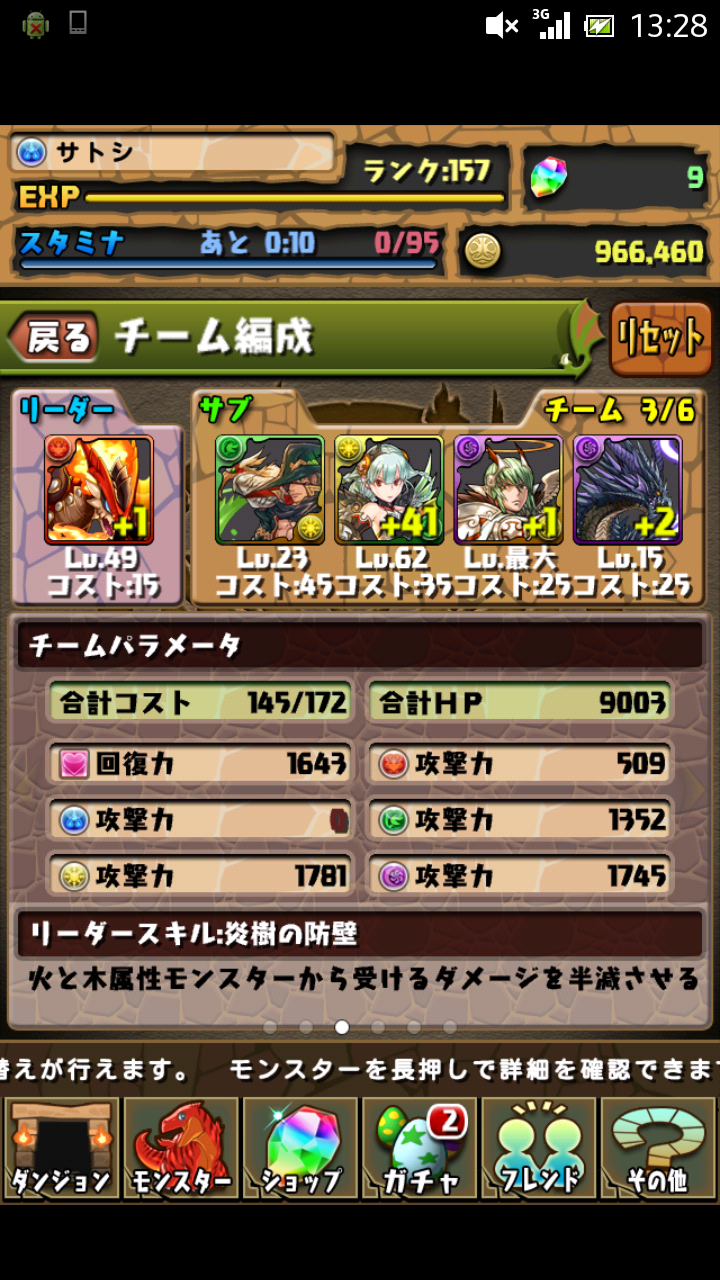Reset the team with リセット button

(660, 338)
